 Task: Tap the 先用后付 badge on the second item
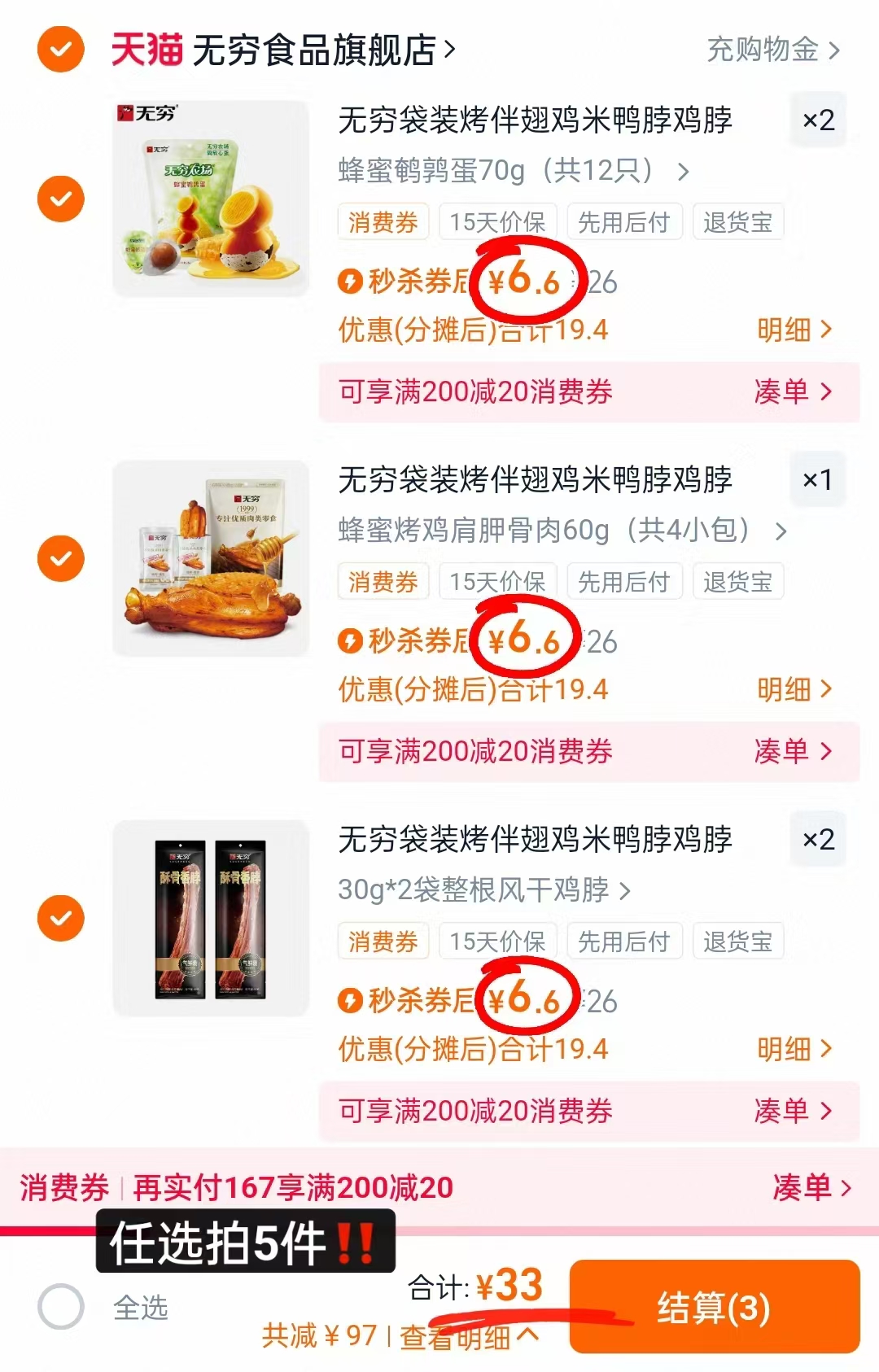[x=624, y=581]
